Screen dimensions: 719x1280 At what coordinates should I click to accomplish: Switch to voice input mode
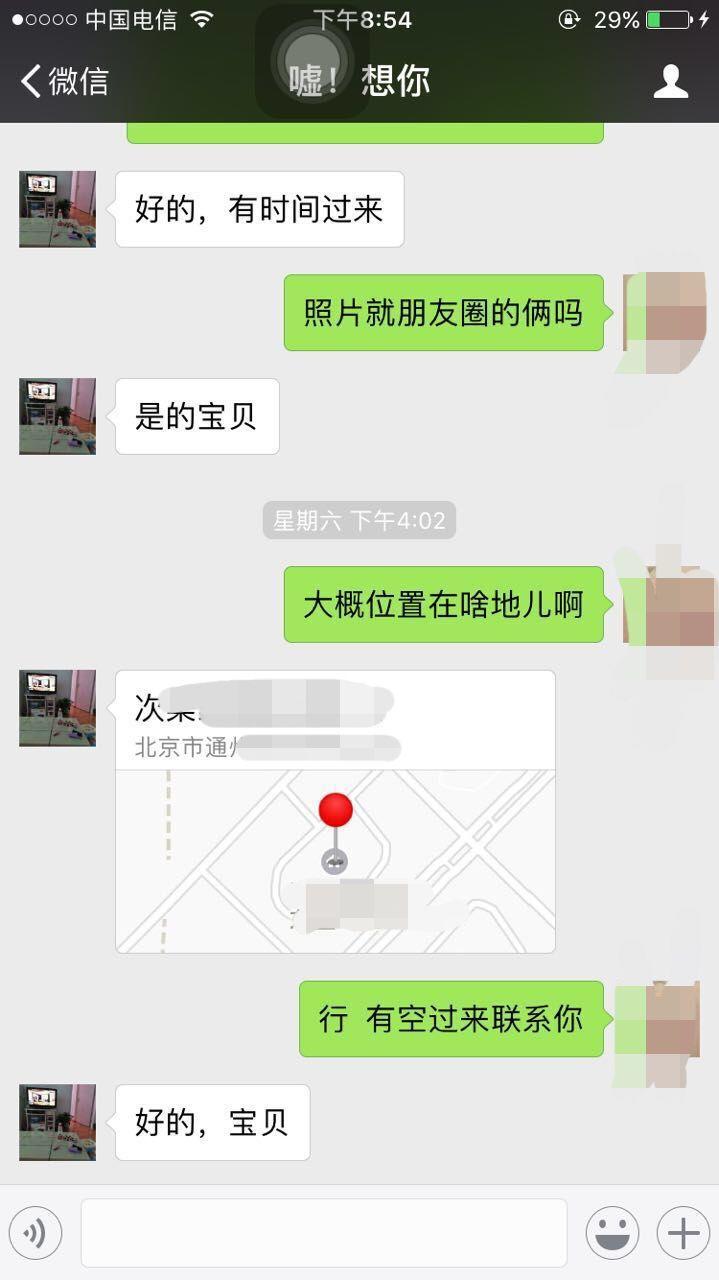(x=36, y=1233)
